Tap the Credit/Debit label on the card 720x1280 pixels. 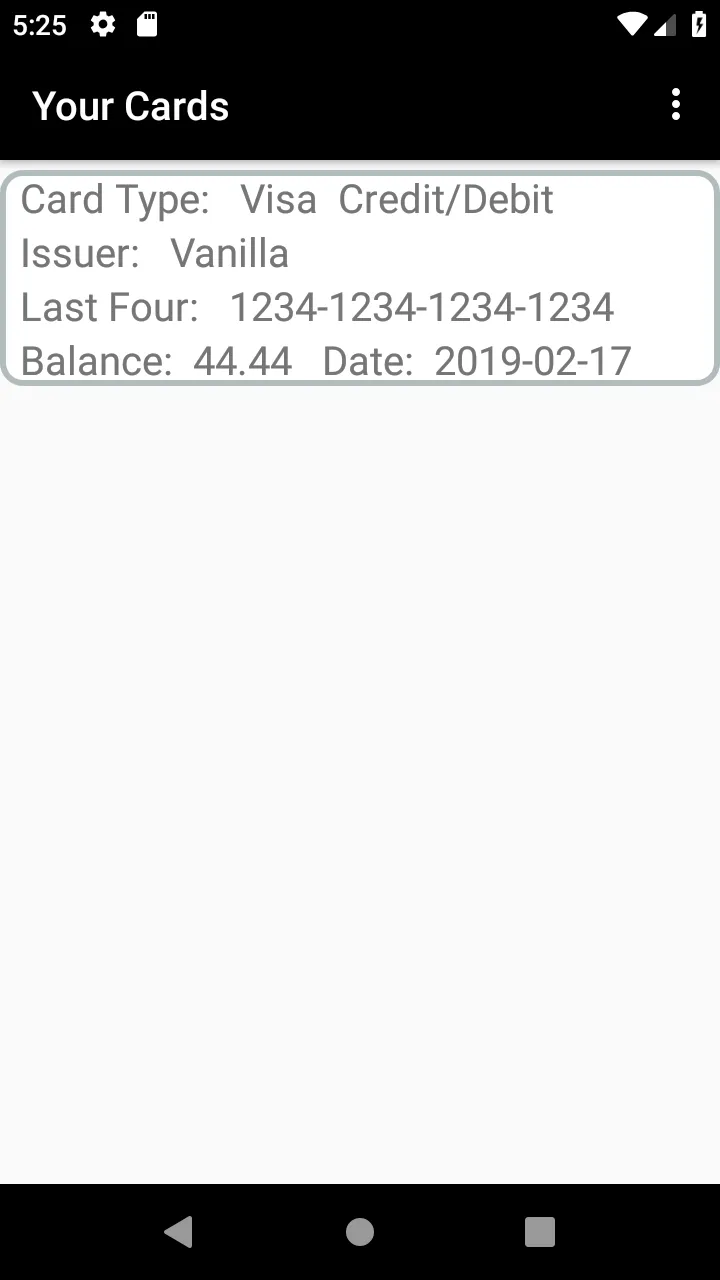click(x=446, y=200)
